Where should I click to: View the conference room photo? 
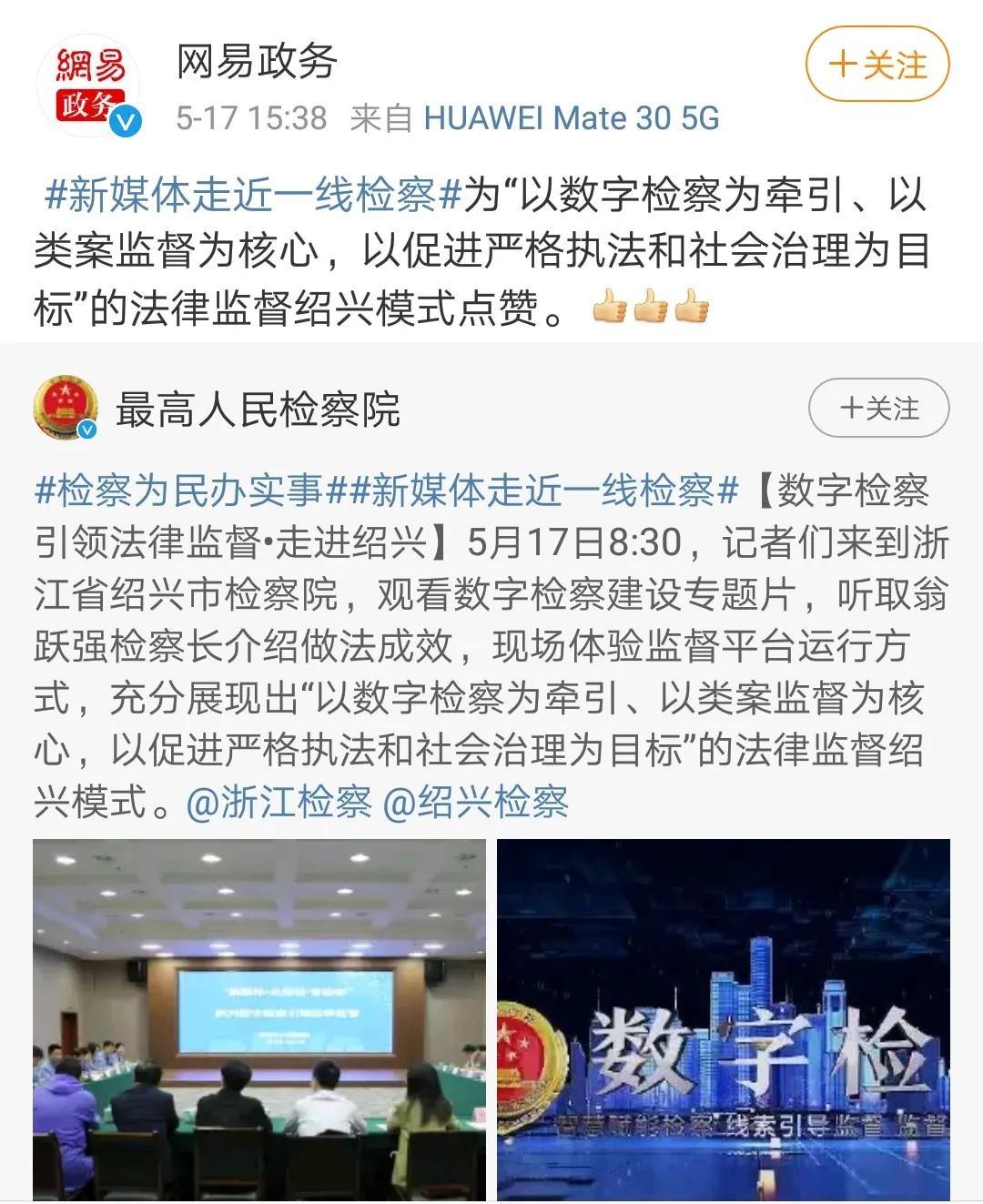[x=259, y=1019]
